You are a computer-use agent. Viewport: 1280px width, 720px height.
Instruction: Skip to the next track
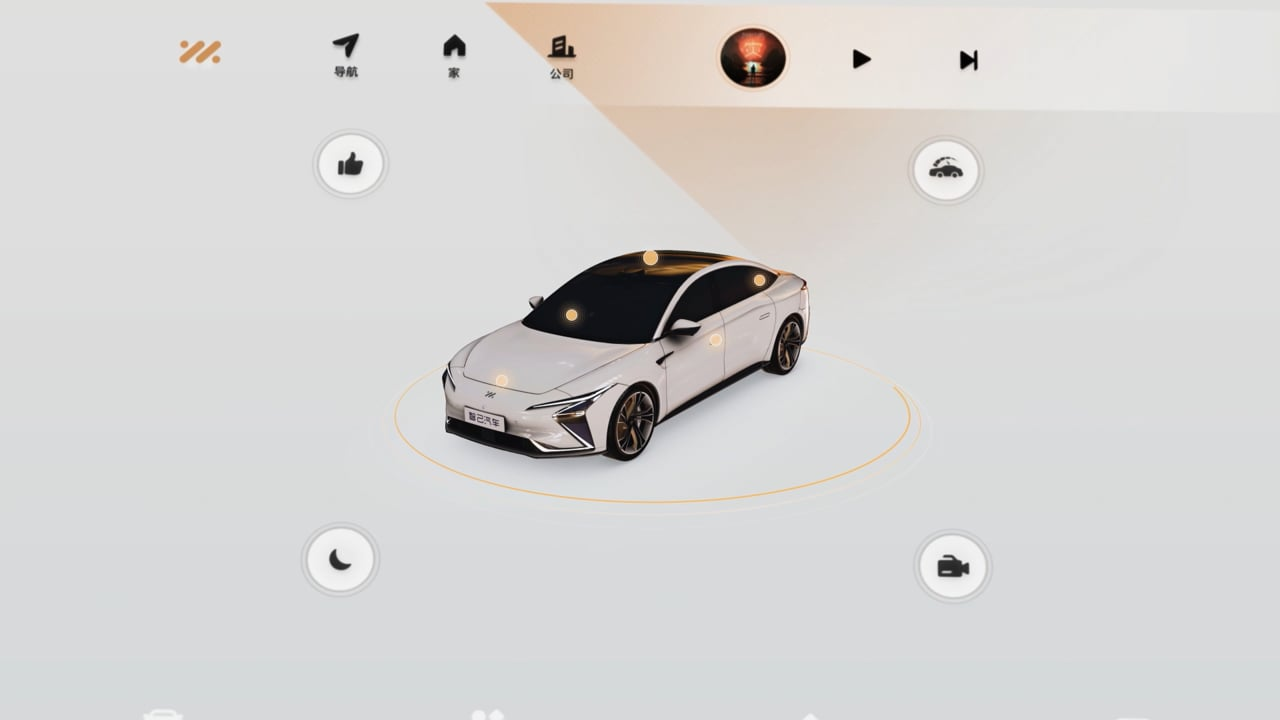(x=968, y=60)
